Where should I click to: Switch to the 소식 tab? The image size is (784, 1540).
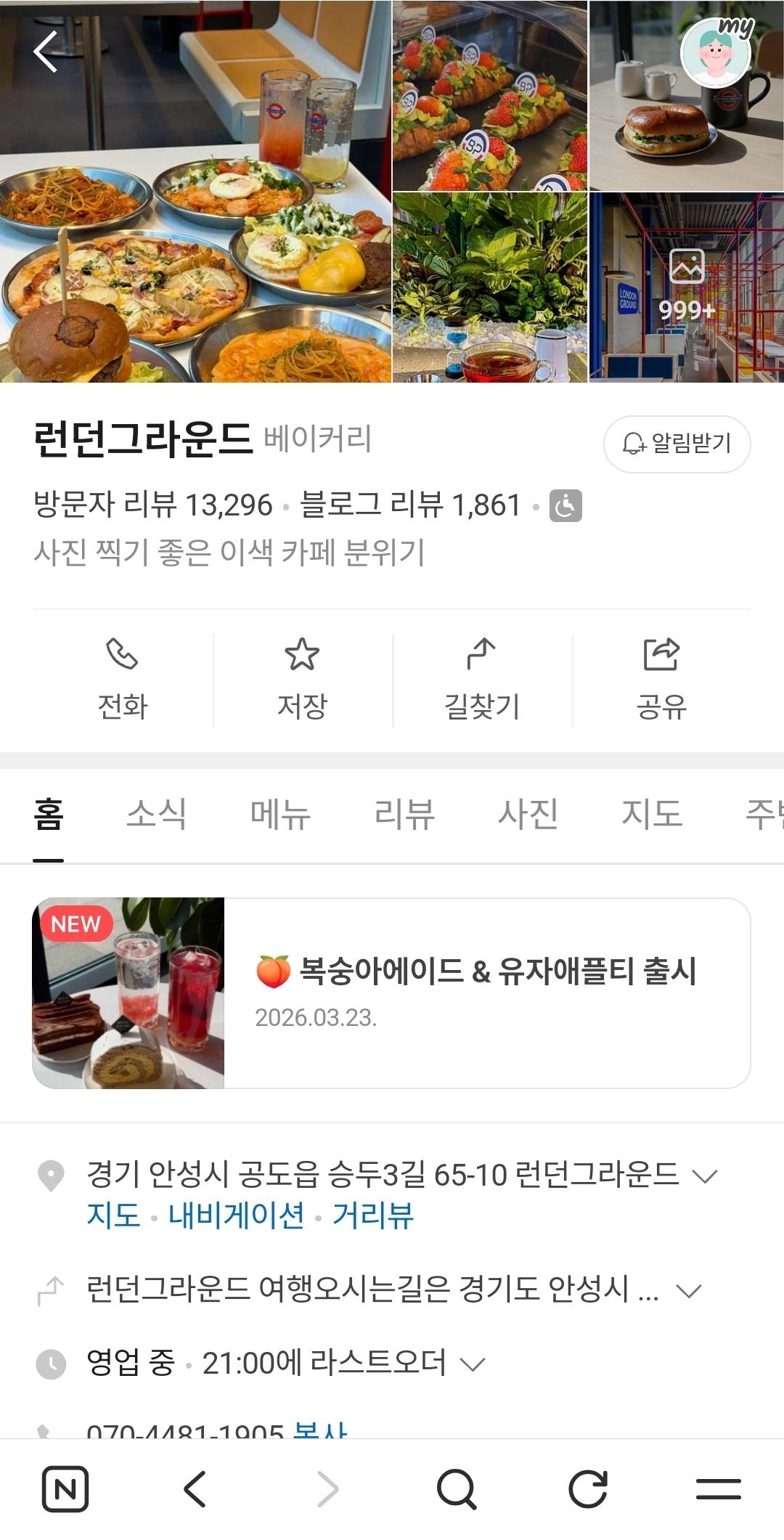coord(157,814)
